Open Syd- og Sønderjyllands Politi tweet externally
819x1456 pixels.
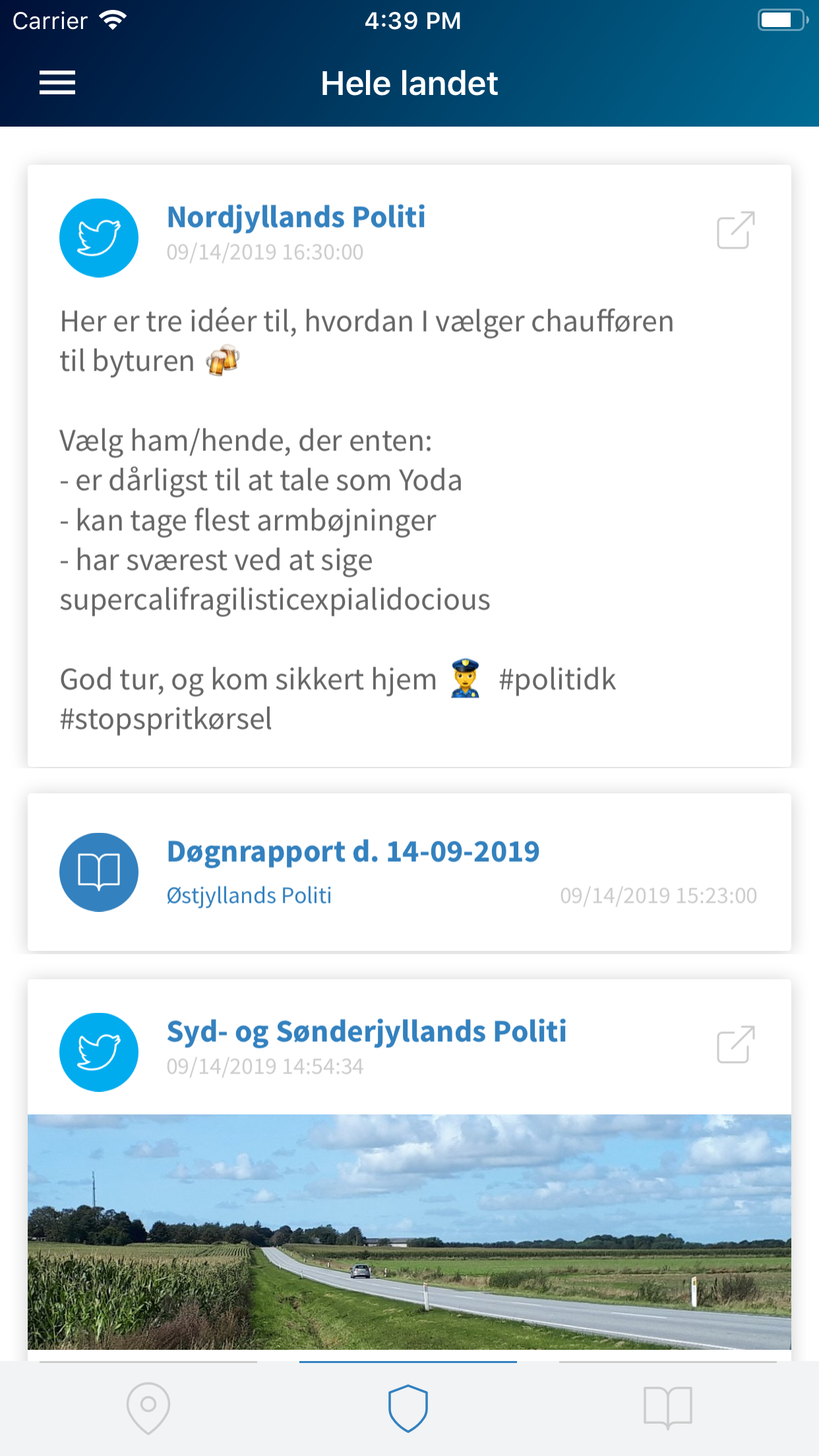pos(736,1045)
